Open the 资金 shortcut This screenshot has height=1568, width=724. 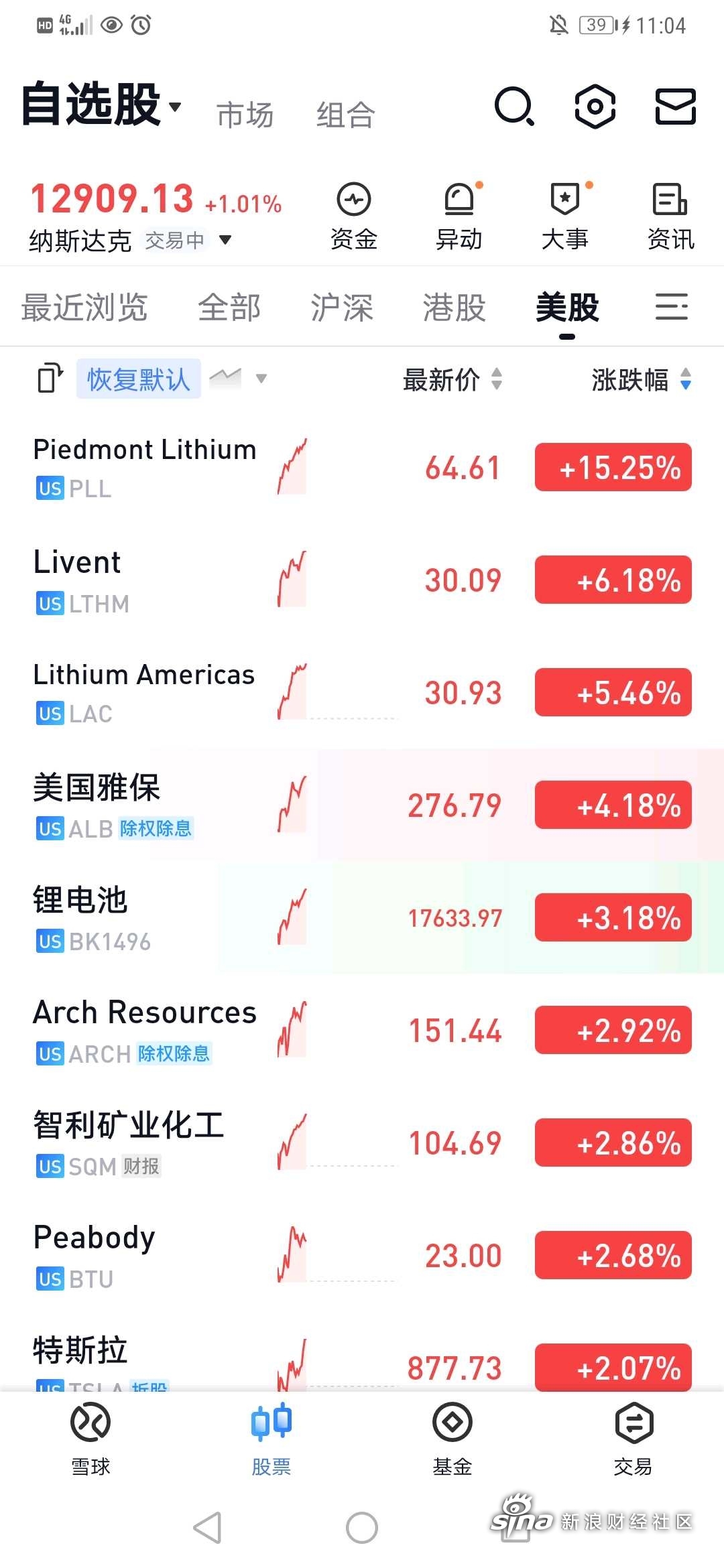[x=354, y=216]
